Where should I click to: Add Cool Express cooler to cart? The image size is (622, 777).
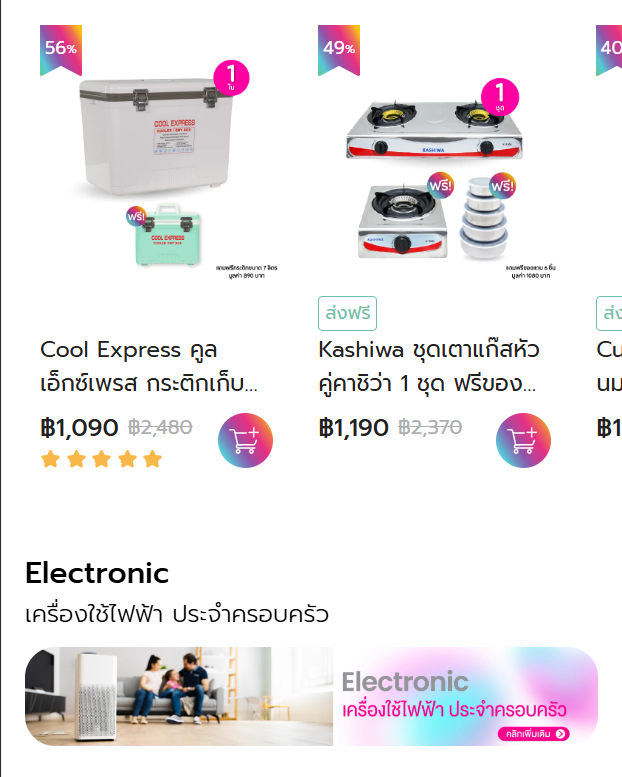(x=245, y=440)
